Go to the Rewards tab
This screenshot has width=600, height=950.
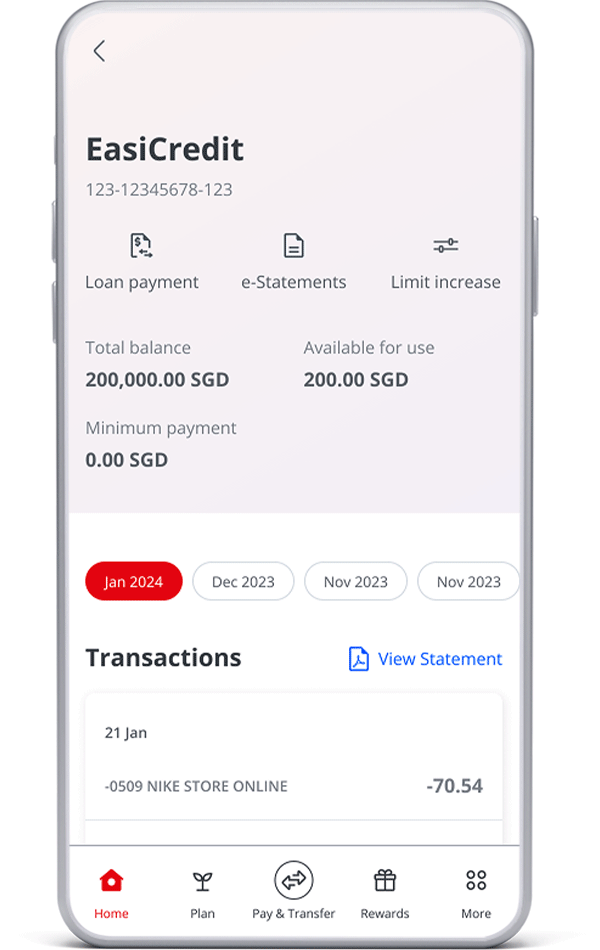click(385, 892)
